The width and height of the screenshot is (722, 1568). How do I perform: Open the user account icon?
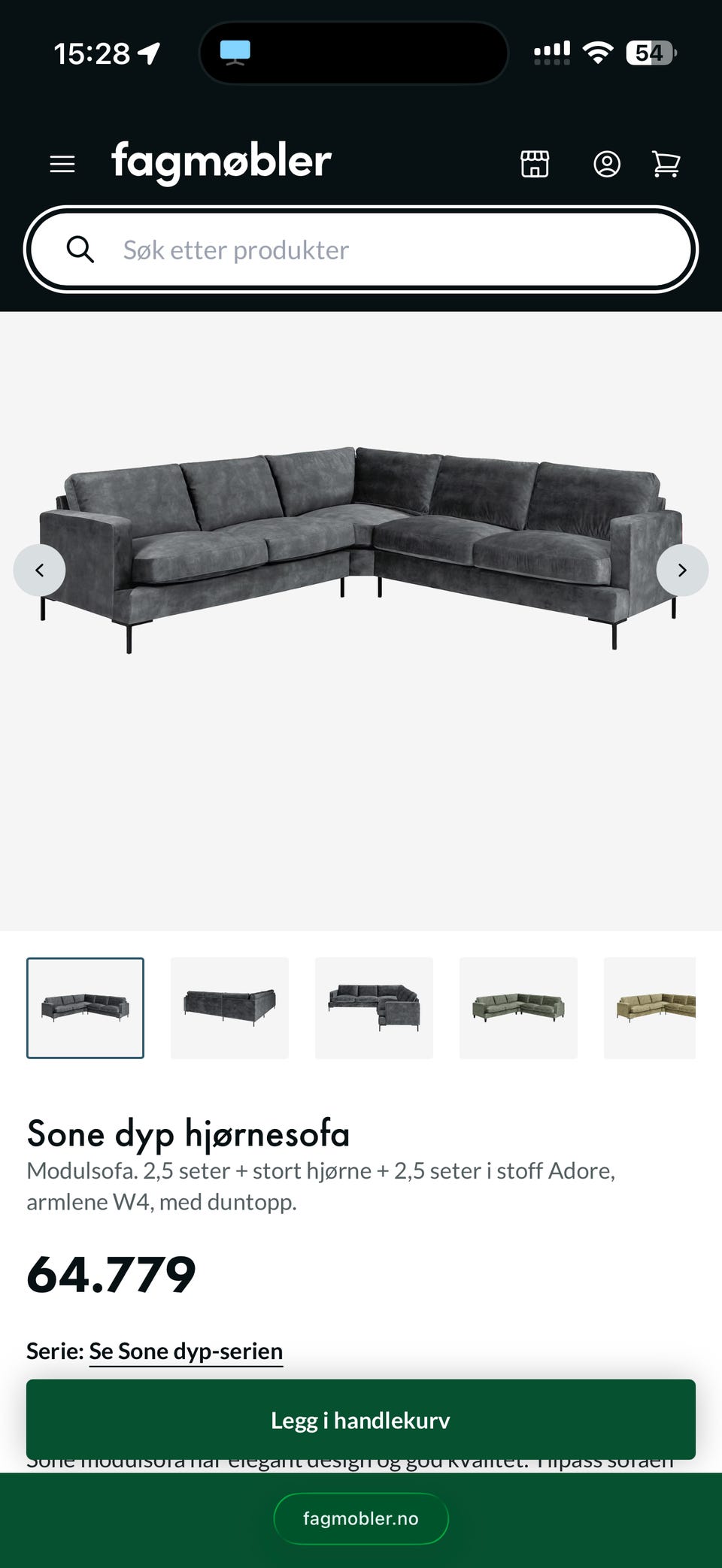(607, 164)
